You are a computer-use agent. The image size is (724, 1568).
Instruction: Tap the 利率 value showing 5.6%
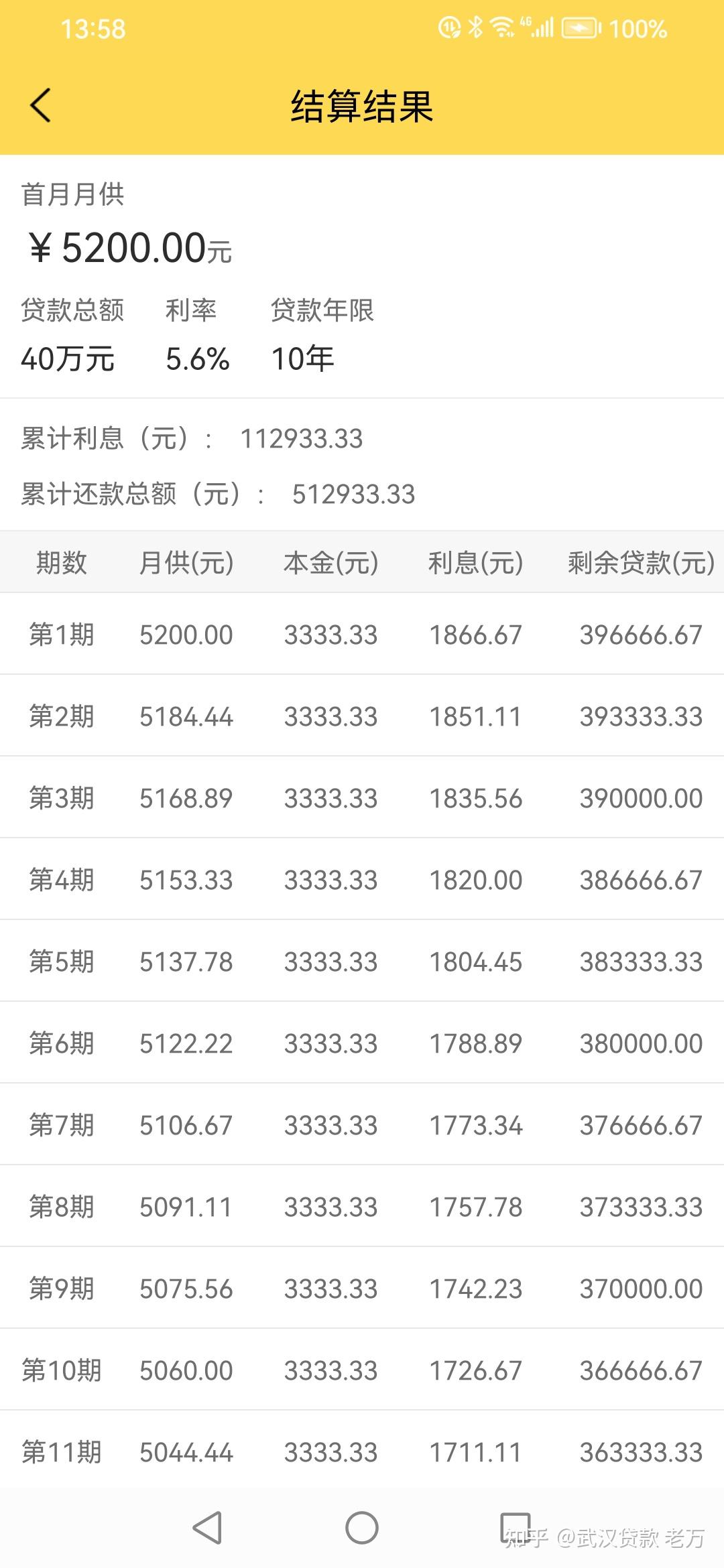pos(197,358)
